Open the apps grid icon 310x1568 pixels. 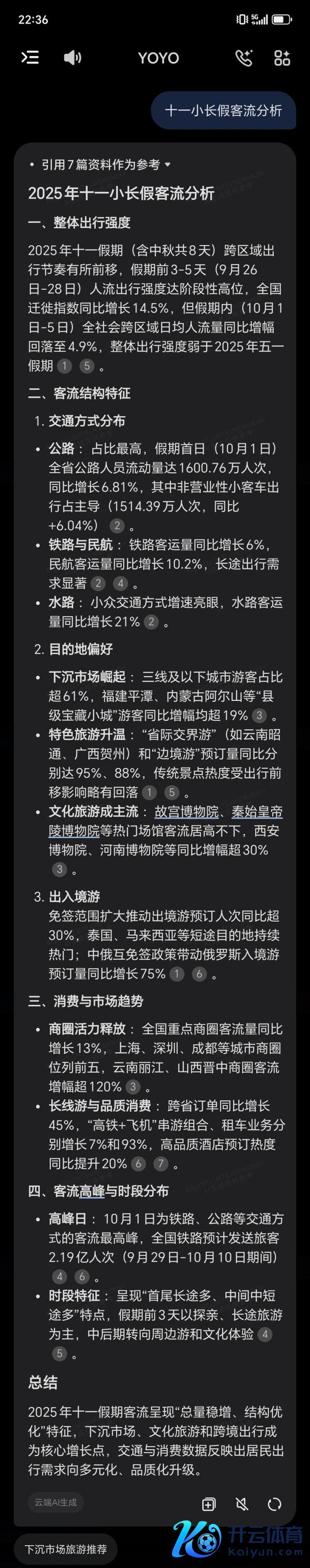[x=282, y=58]
